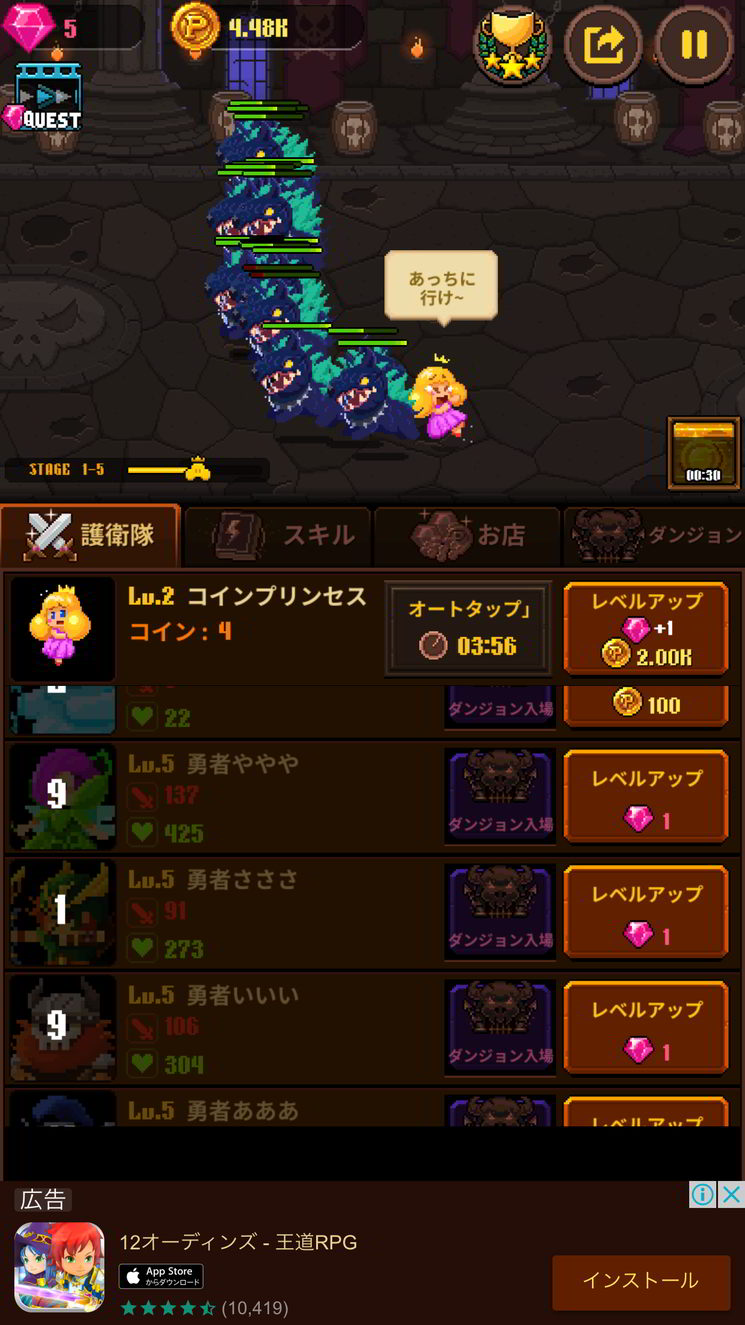Level up コインプリンセス for 2.00K
The image size is (745, 1325).
point(646,628)
